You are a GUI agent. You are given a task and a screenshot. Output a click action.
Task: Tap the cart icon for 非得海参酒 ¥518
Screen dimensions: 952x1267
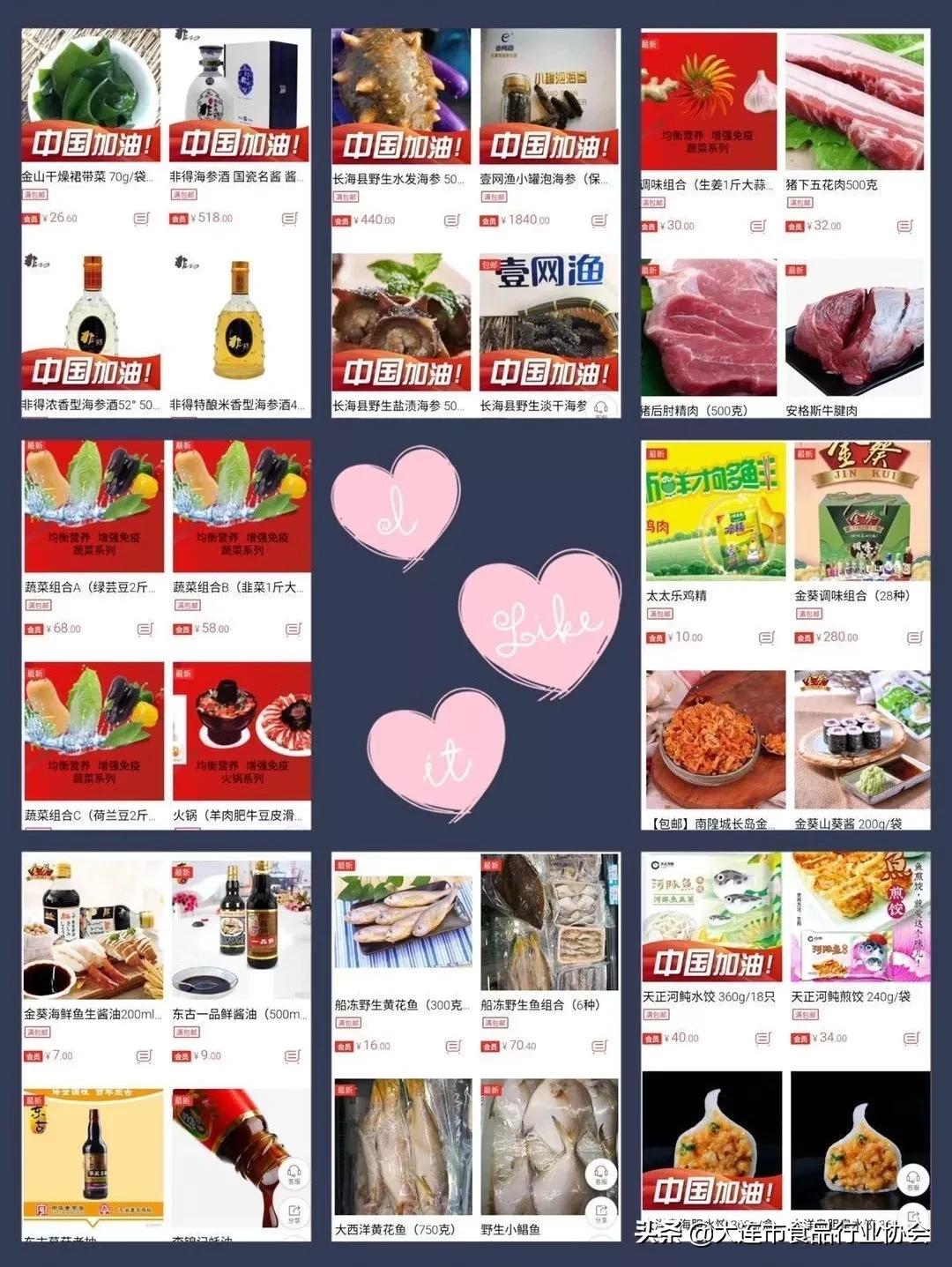click(288, 219)
